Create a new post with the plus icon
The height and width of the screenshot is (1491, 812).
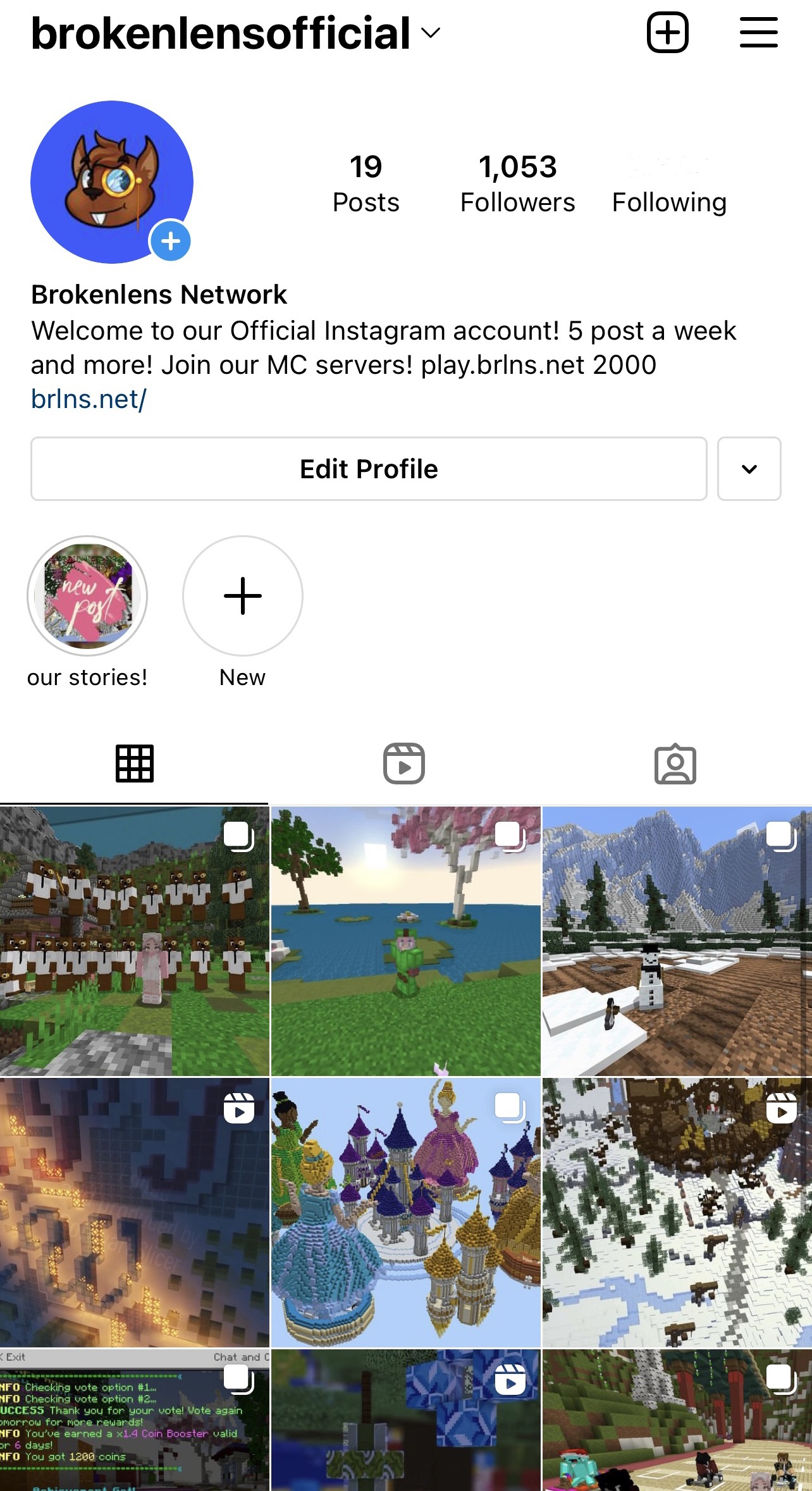click(x=668, y=32)
